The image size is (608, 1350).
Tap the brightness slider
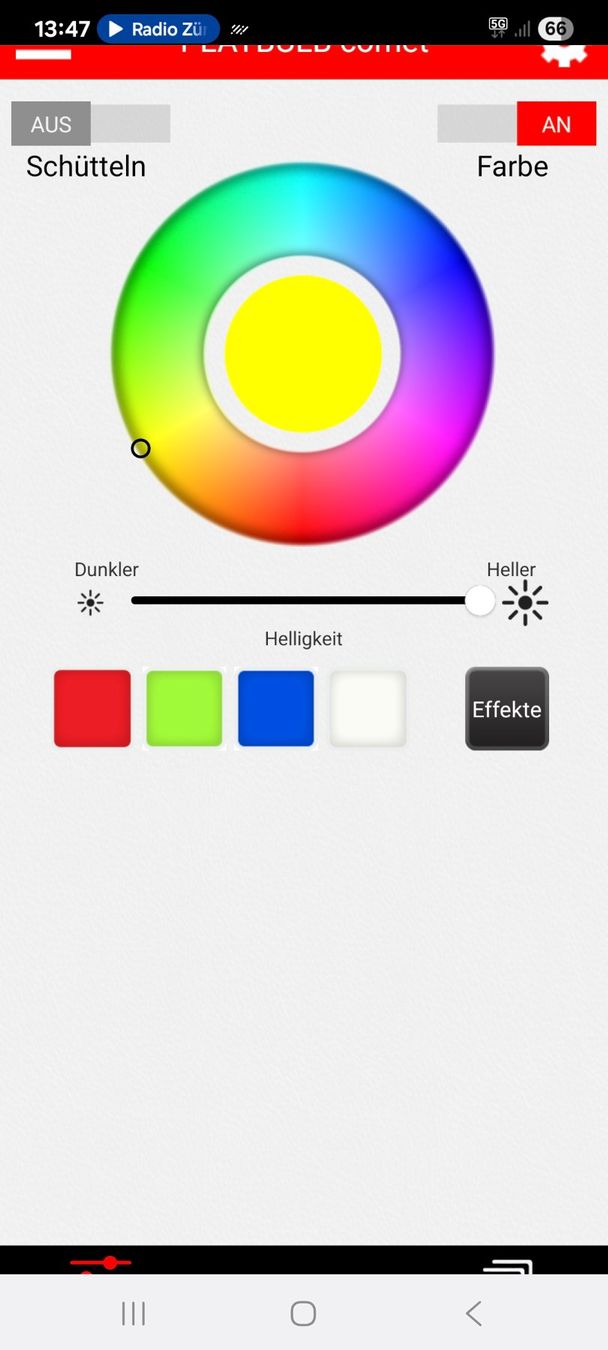pos(305,601)
